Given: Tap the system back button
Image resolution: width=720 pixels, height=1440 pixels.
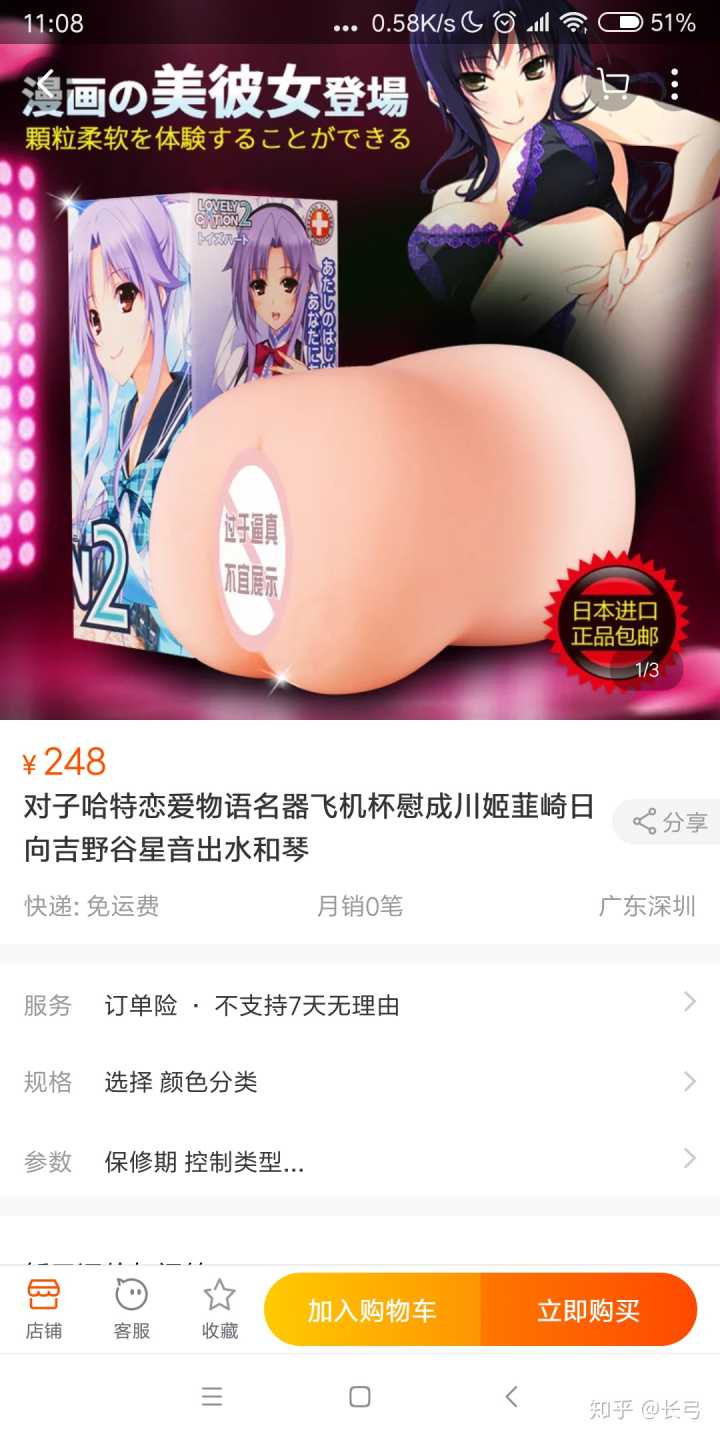Looking at the screenshot, I should (x=511, y=1397).
